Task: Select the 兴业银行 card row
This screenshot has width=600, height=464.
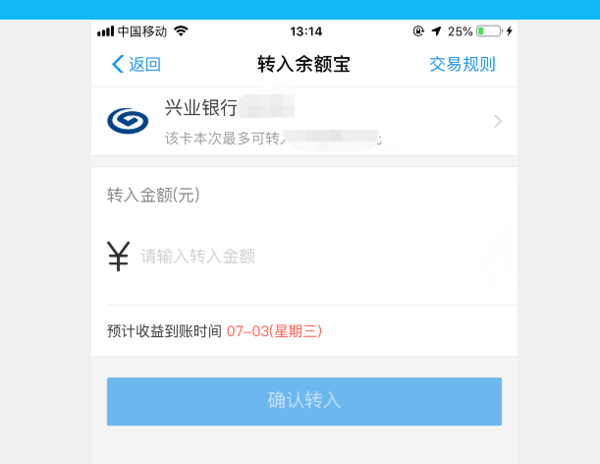Action: (304, 121)
